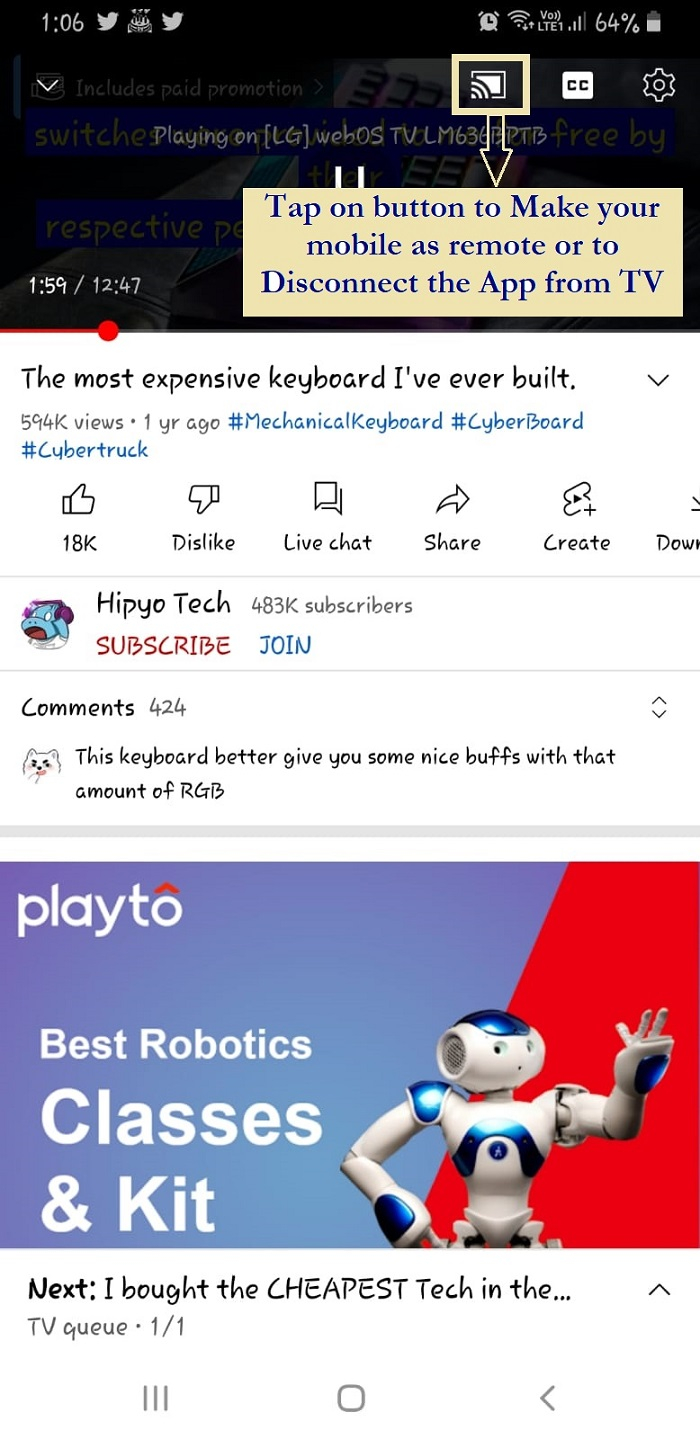Screen dimensions: 700x1439
Task: Join Hipyo Tech channel membership
Action: (x=285, y=646)
